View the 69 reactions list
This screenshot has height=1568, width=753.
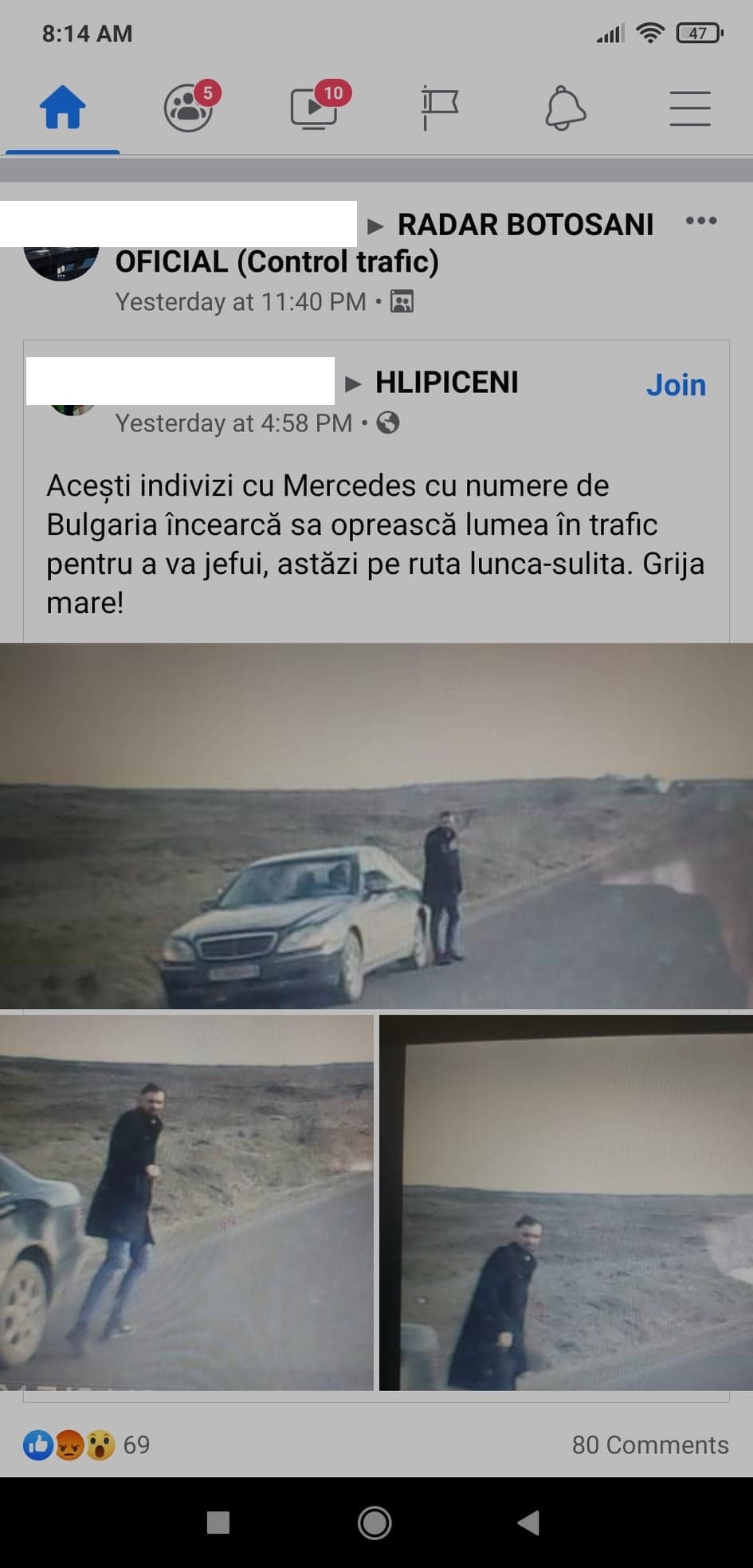click(x=86, y=1444)
